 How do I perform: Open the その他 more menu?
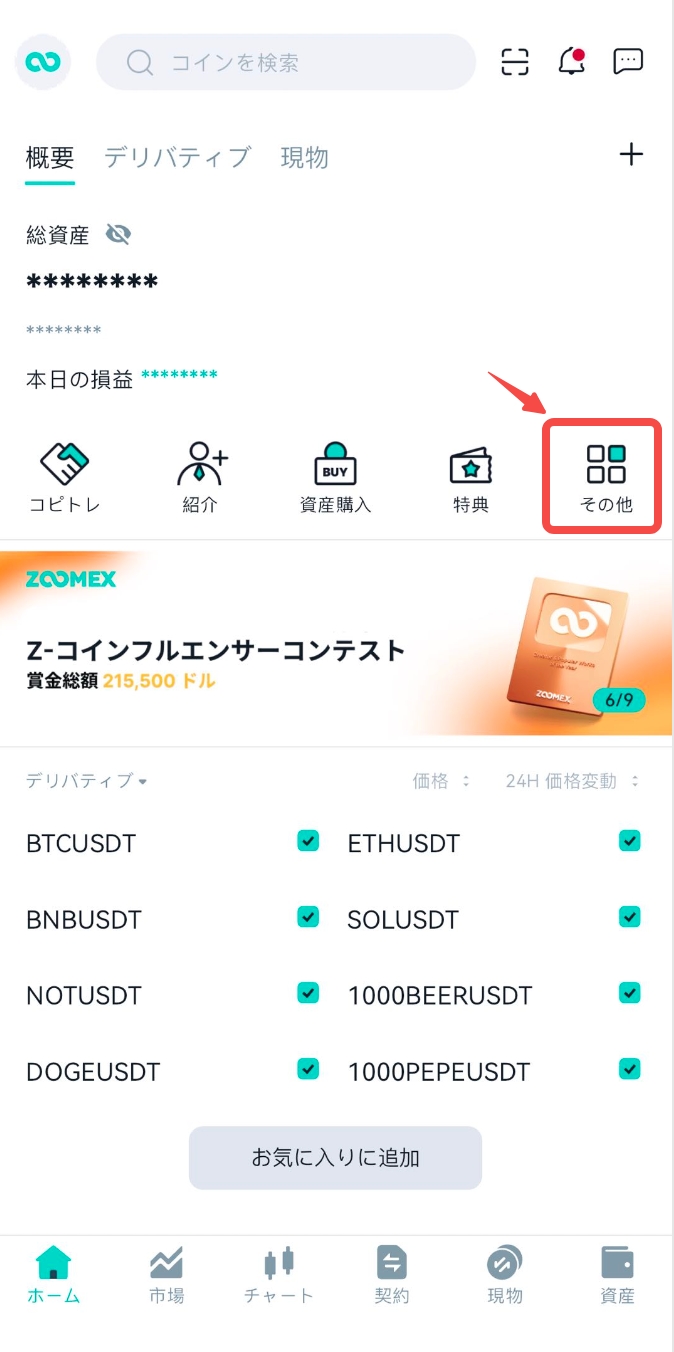[x=606, y=476]
